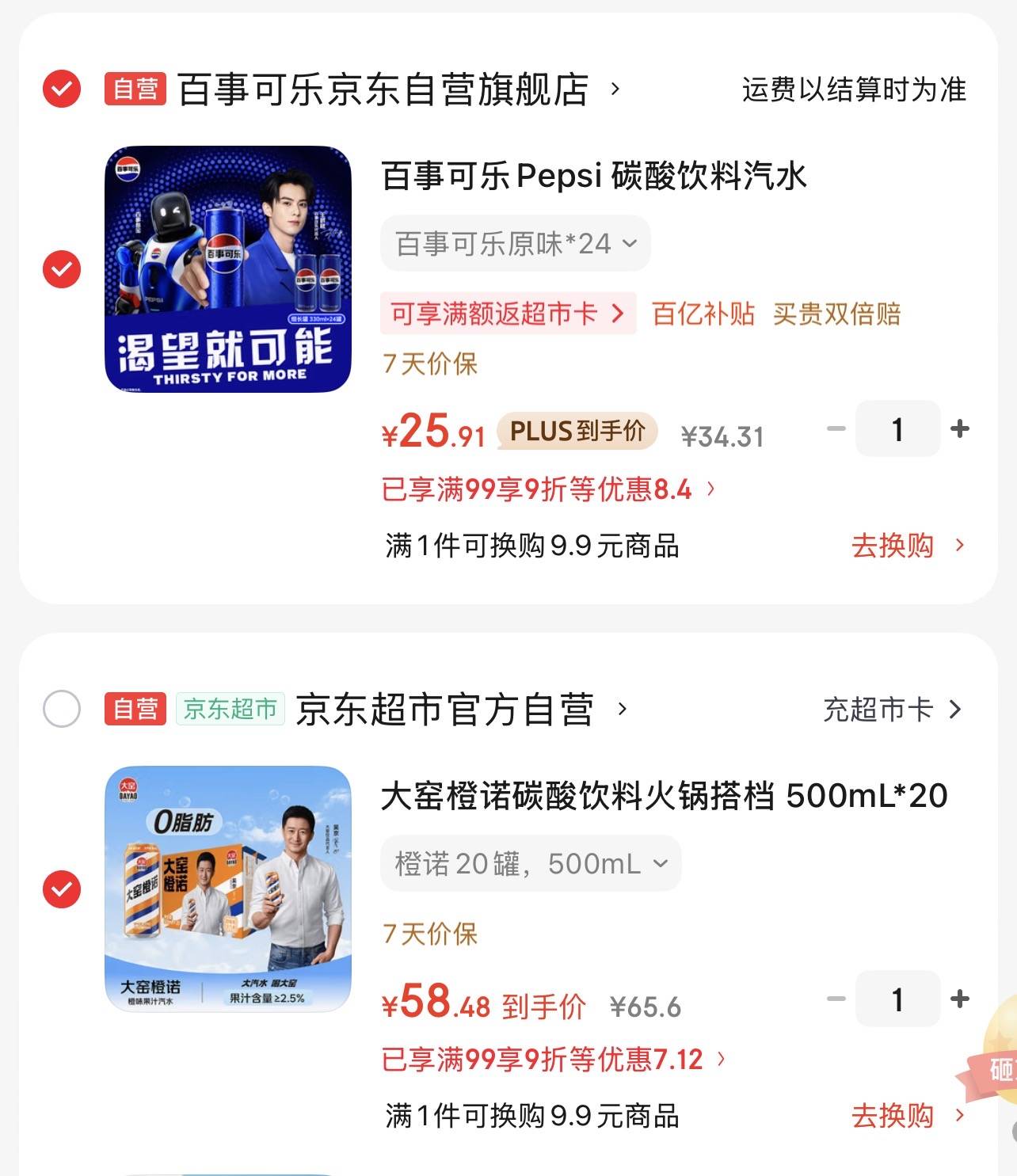View Pepsi discount details 已享满99享9折等优惠8.4

point(548,489)
